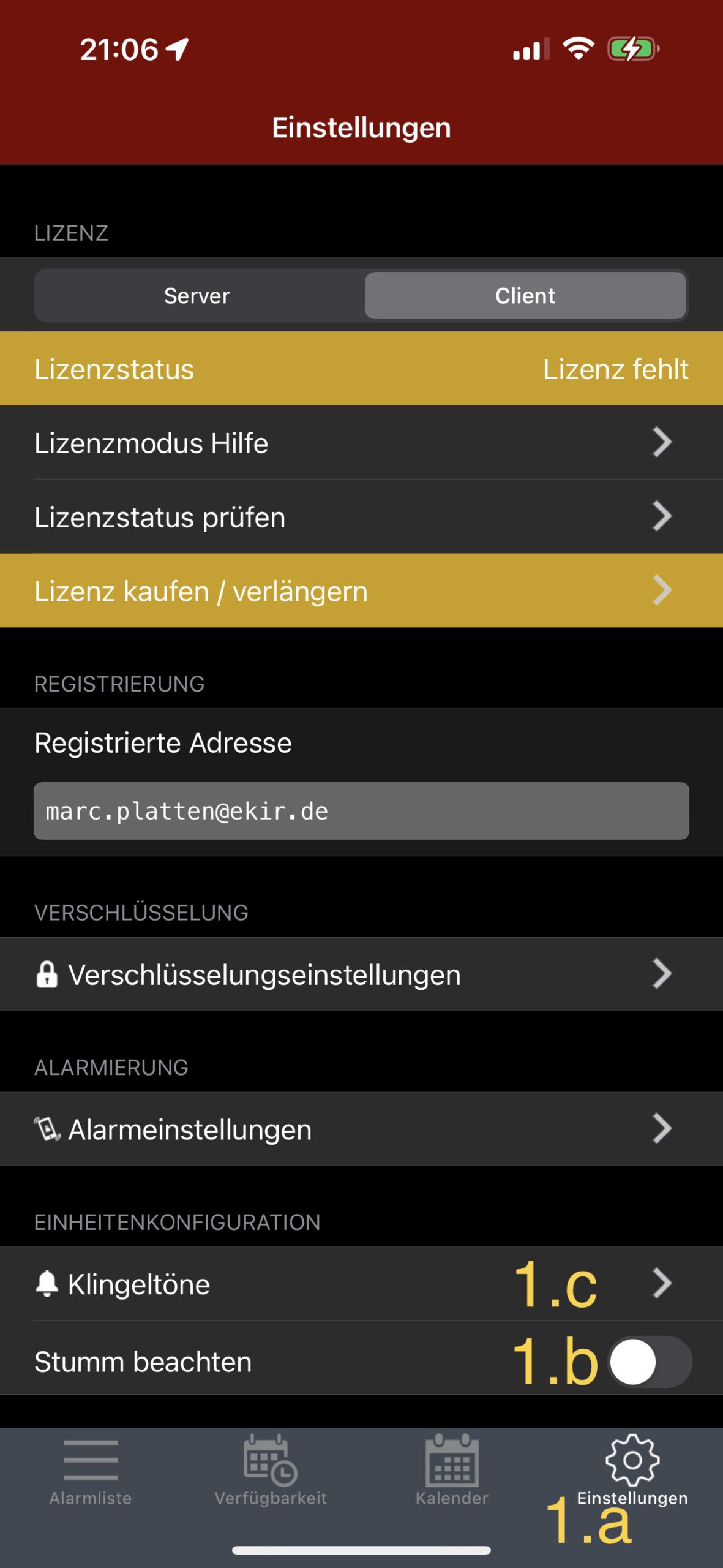Open the Kalender tab
Image resolution: width=723 pixels, height=1568 pixels.
(452, 1471)
